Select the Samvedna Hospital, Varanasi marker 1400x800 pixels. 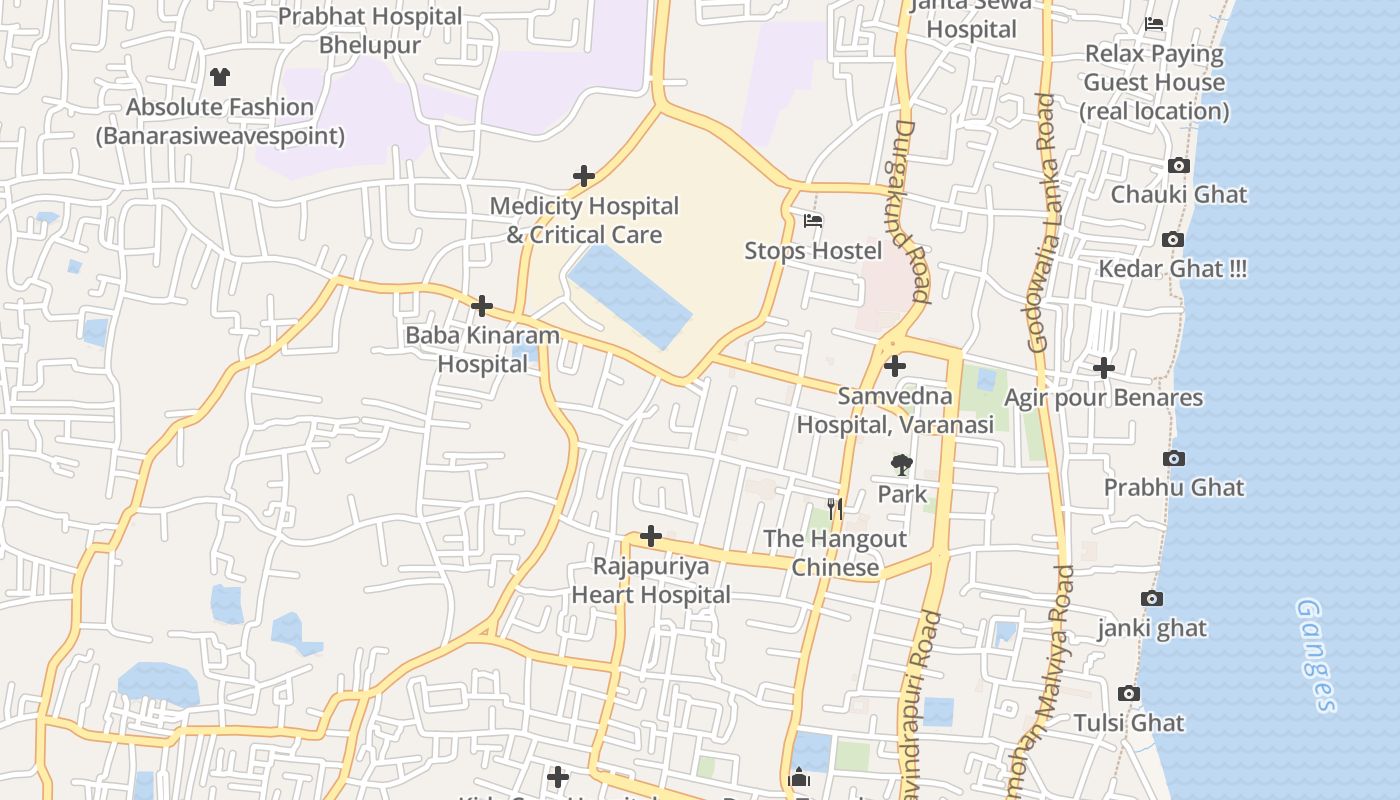pos(895,367)
